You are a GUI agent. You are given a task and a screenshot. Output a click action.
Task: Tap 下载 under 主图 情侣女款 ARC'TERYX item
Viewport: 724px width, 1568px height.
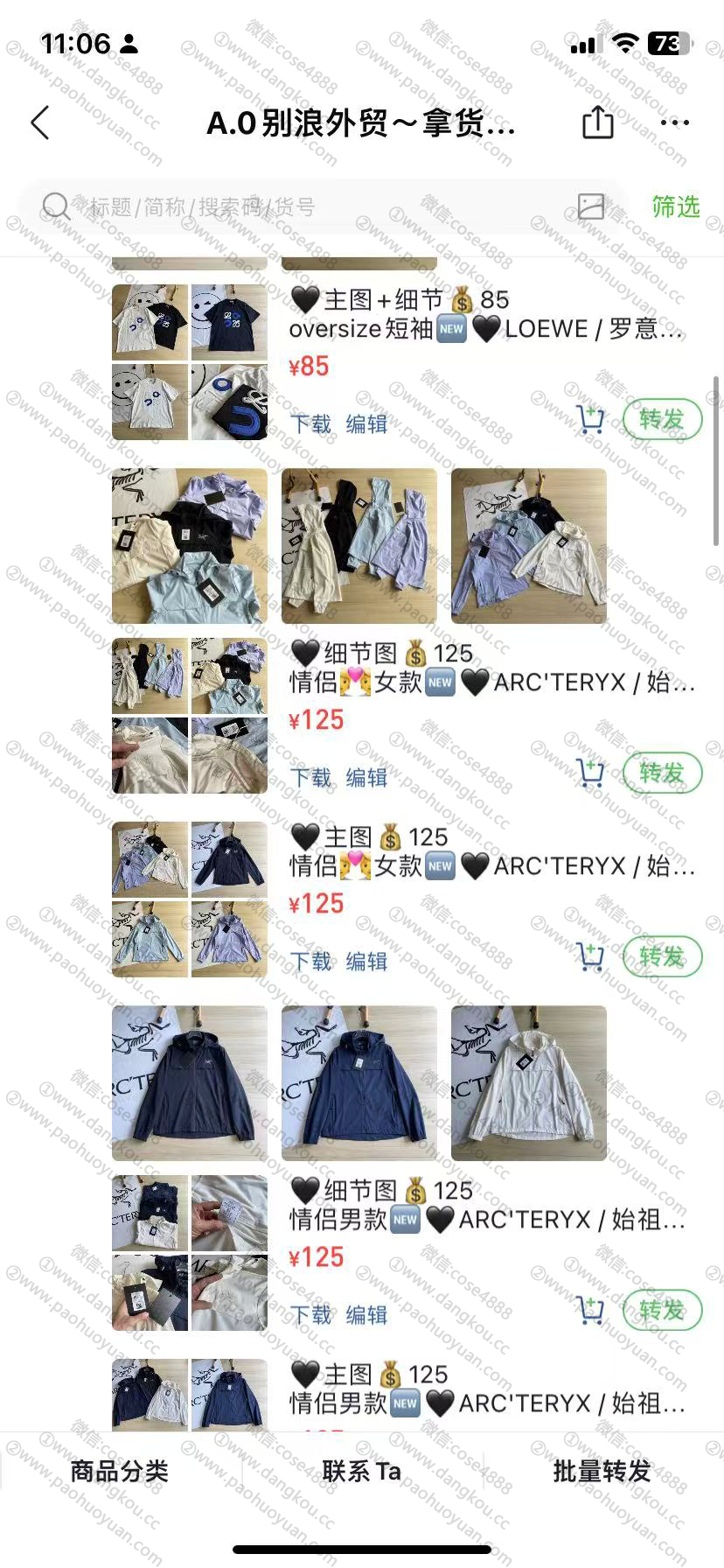(310, 962)
